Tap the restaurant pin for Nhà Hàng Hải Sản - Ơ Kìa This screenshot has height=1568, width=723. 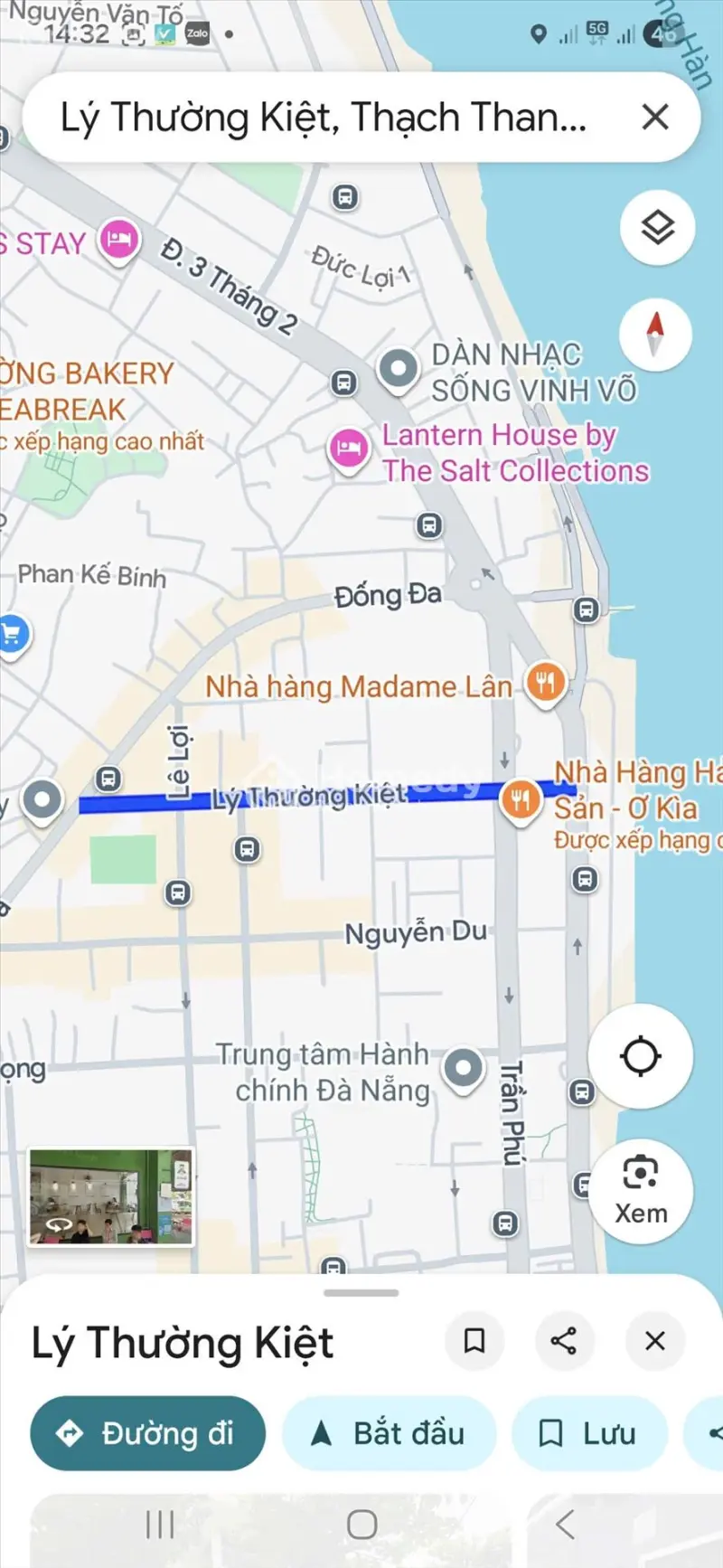pyautogui.click(x=521, y=799)
